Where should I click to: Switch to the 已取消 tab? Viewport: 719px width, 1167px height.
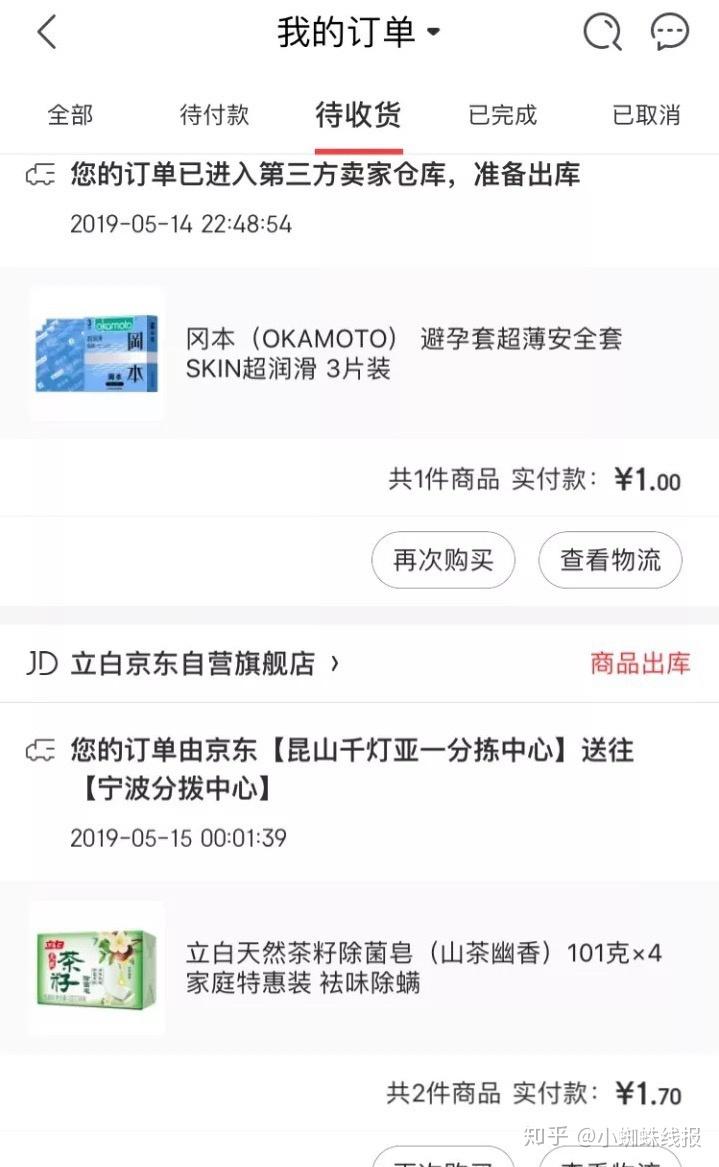tap(646, 115)
